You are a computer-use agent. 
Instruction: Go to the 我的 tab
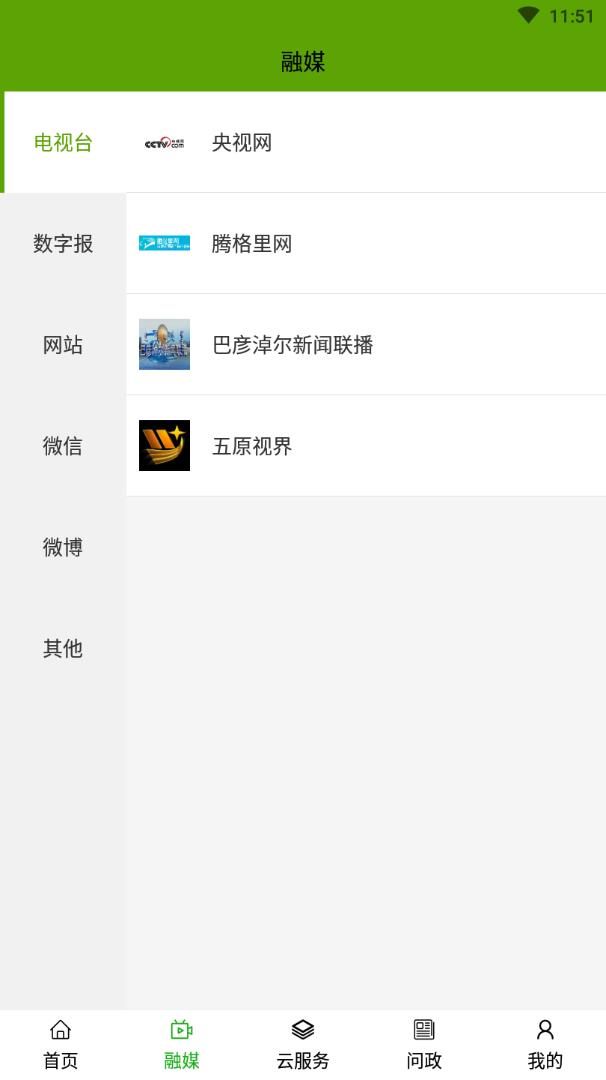545,1044
